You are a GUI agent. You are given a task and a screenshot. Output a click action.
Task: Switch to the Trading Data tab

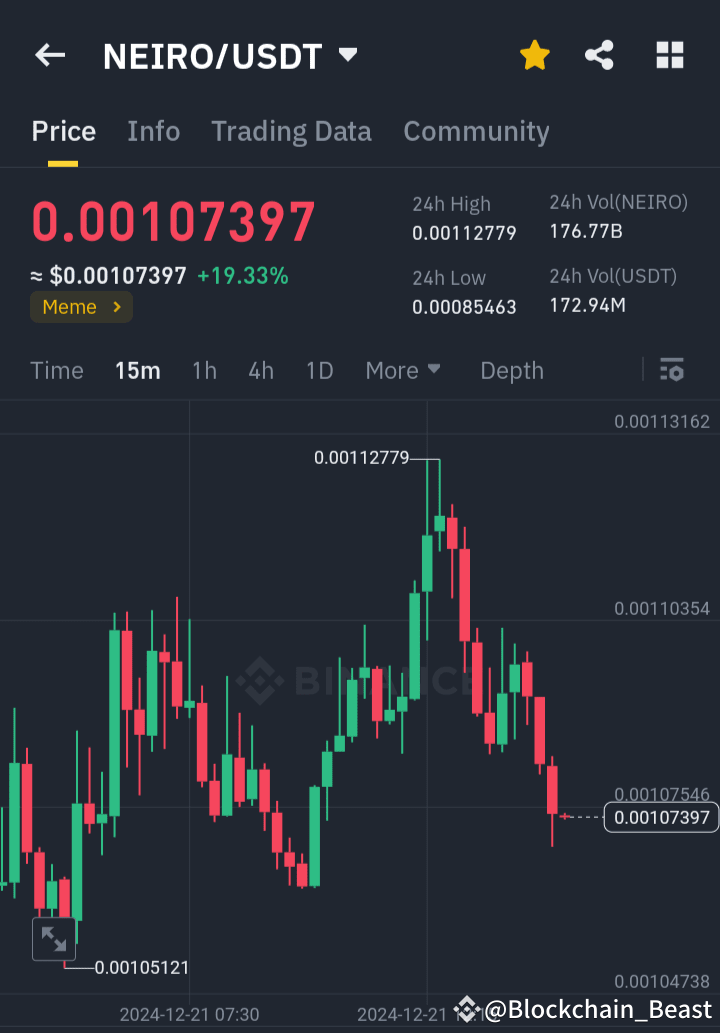(291, 131)
